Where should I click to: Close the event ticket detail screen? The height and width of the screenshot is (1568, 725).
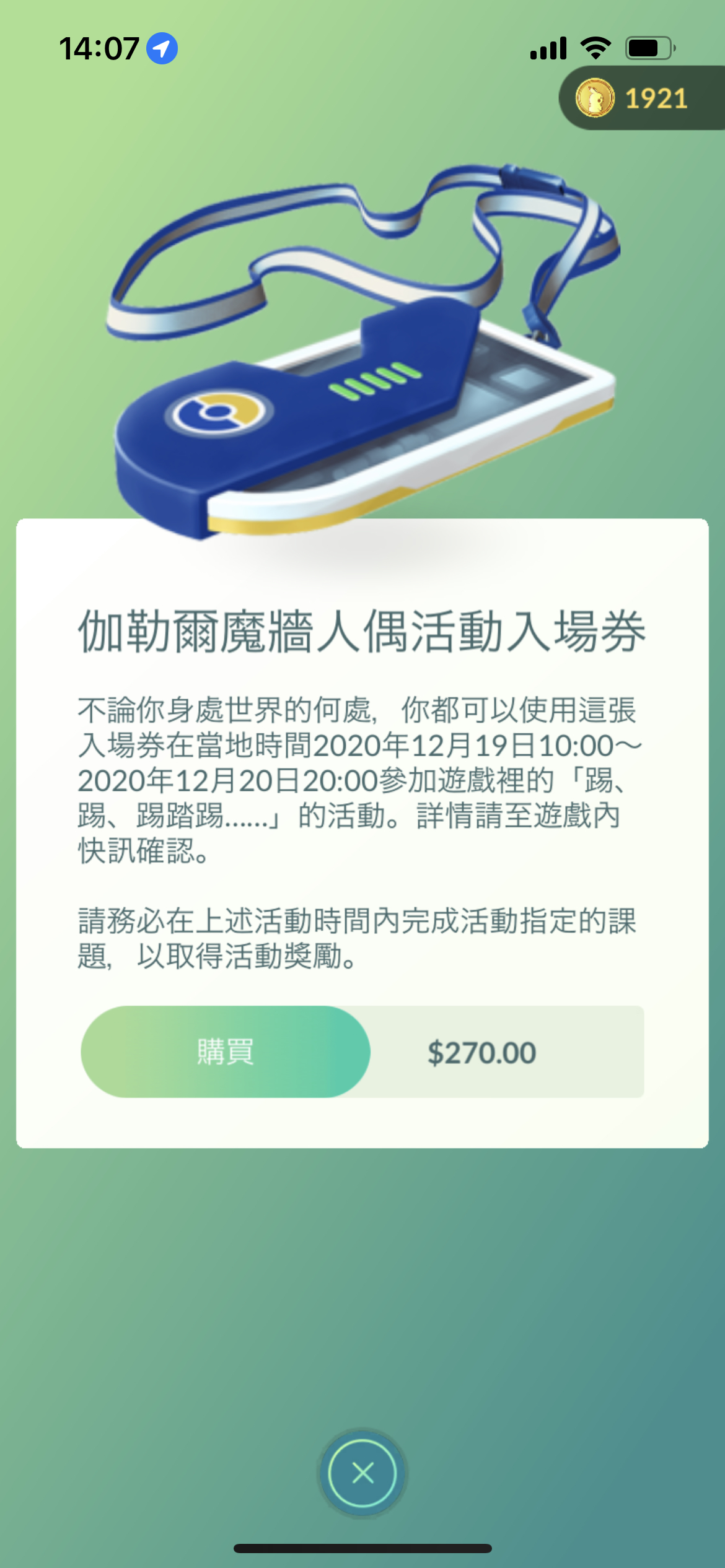[x=362, y=1473]
